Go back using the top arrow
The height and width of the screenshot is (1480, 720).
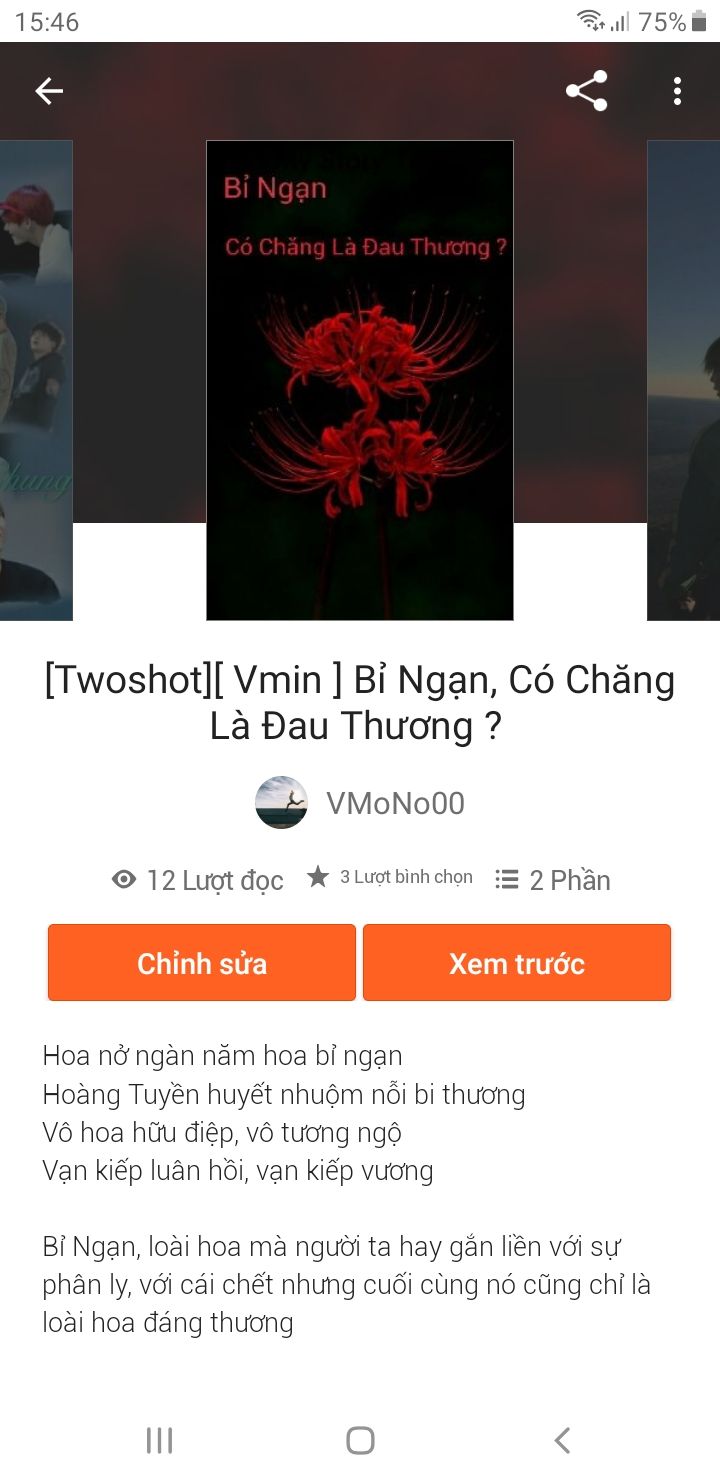pos(49,91)
